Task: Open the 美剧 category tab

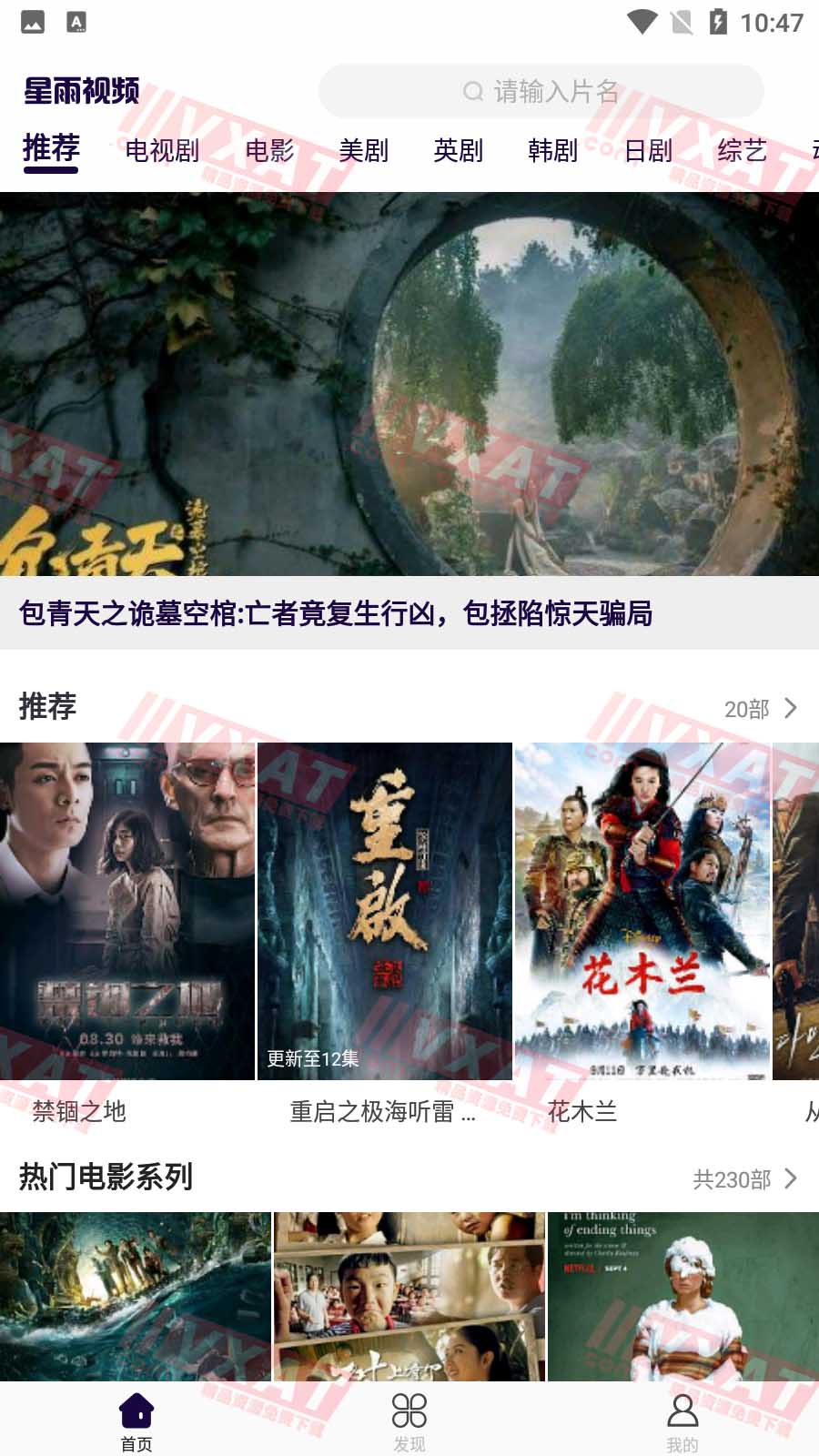Action: tap(364, 150)
